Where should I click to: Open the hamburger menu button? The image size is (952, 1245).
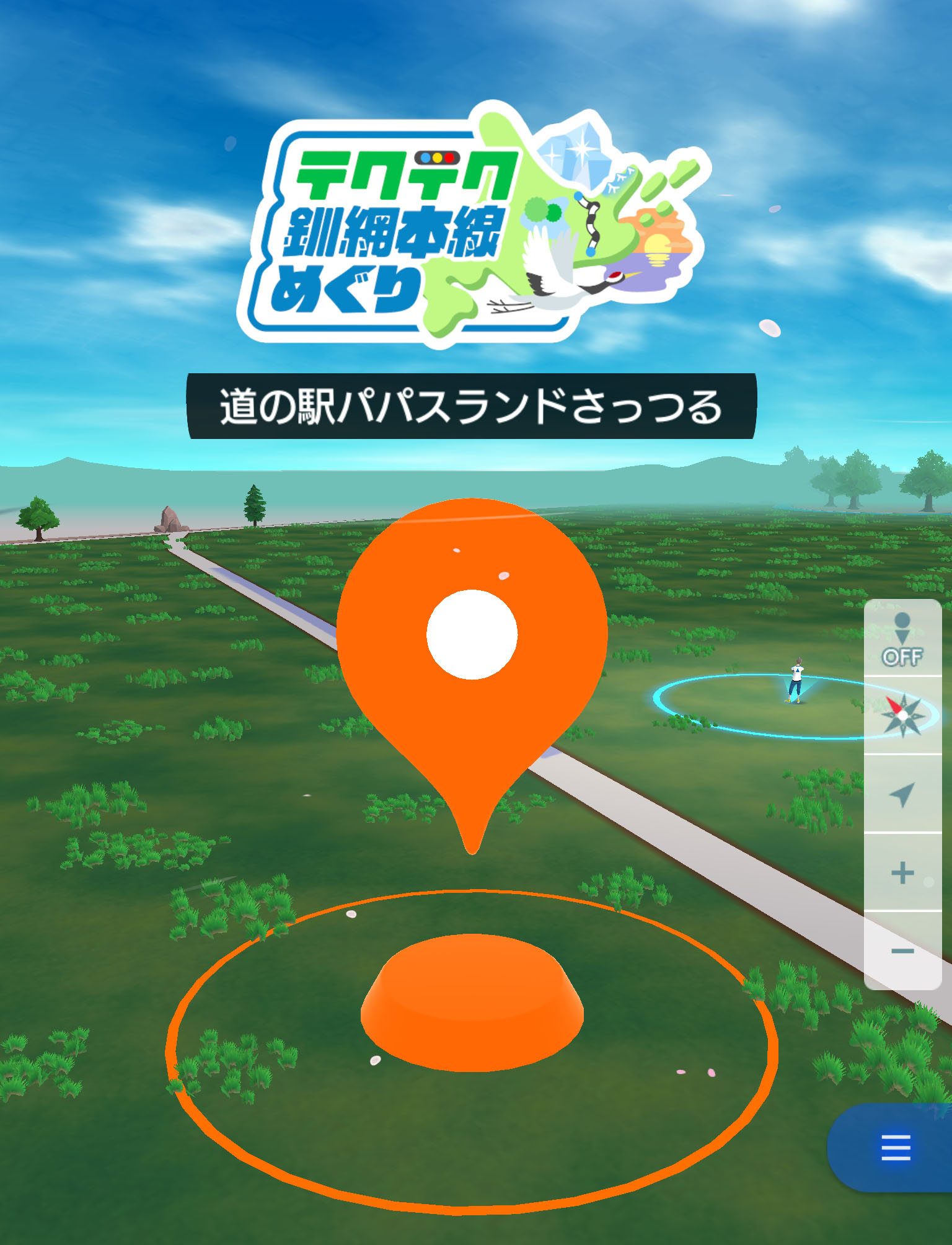click(x=896, y=1148)
